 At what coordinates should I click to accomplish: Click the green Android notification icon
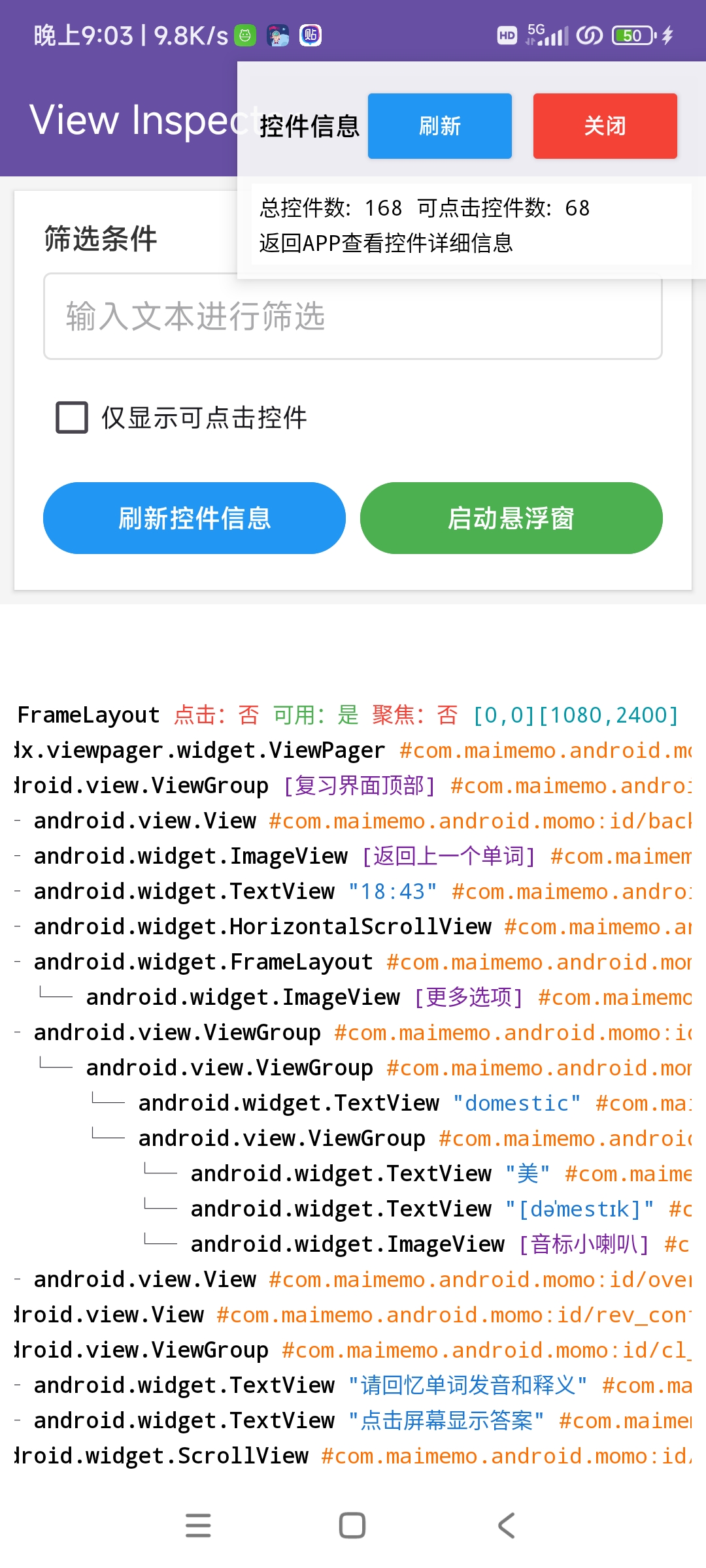pos(244,36)
